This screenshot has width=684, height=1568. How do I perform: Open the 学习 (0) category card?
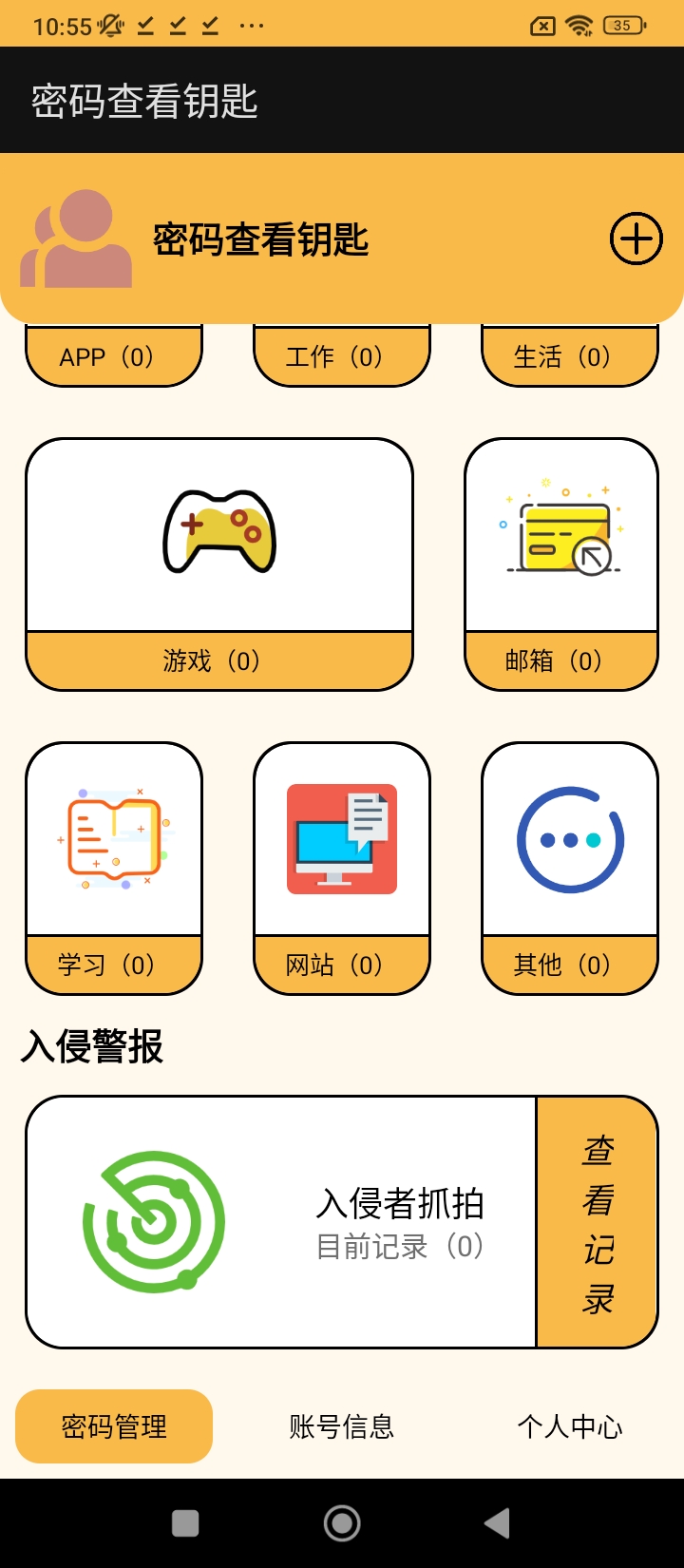click(114, 868)
